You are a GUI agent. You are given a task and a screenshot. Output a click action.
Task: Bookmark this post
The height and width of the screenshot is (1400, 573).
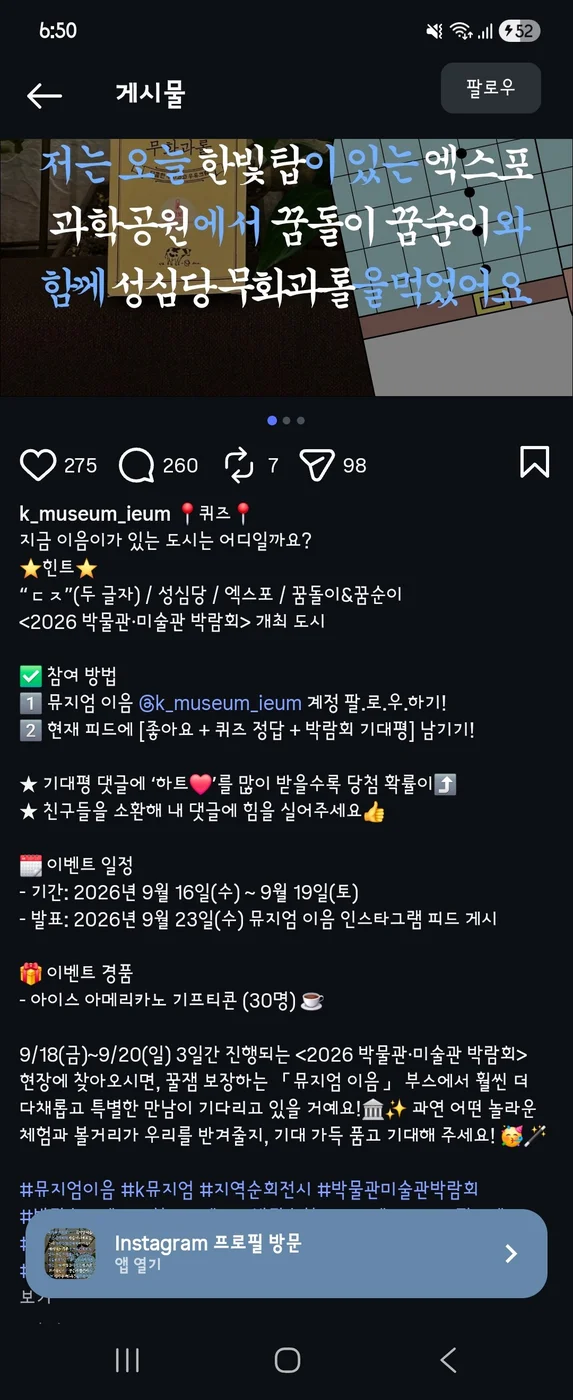[535, 462]
